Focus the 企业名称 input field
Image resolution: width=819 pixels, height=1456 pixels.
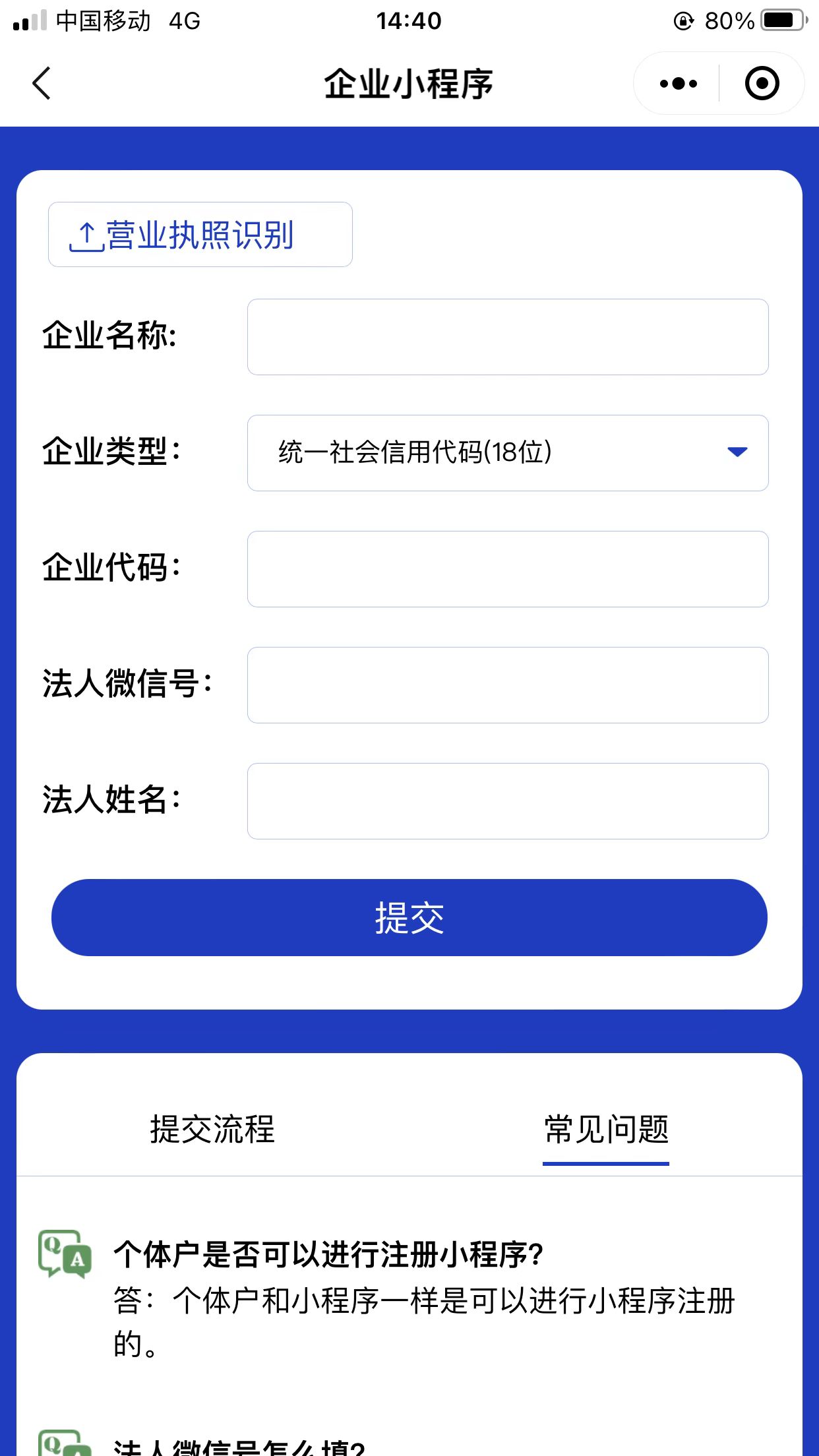[507, 337]
